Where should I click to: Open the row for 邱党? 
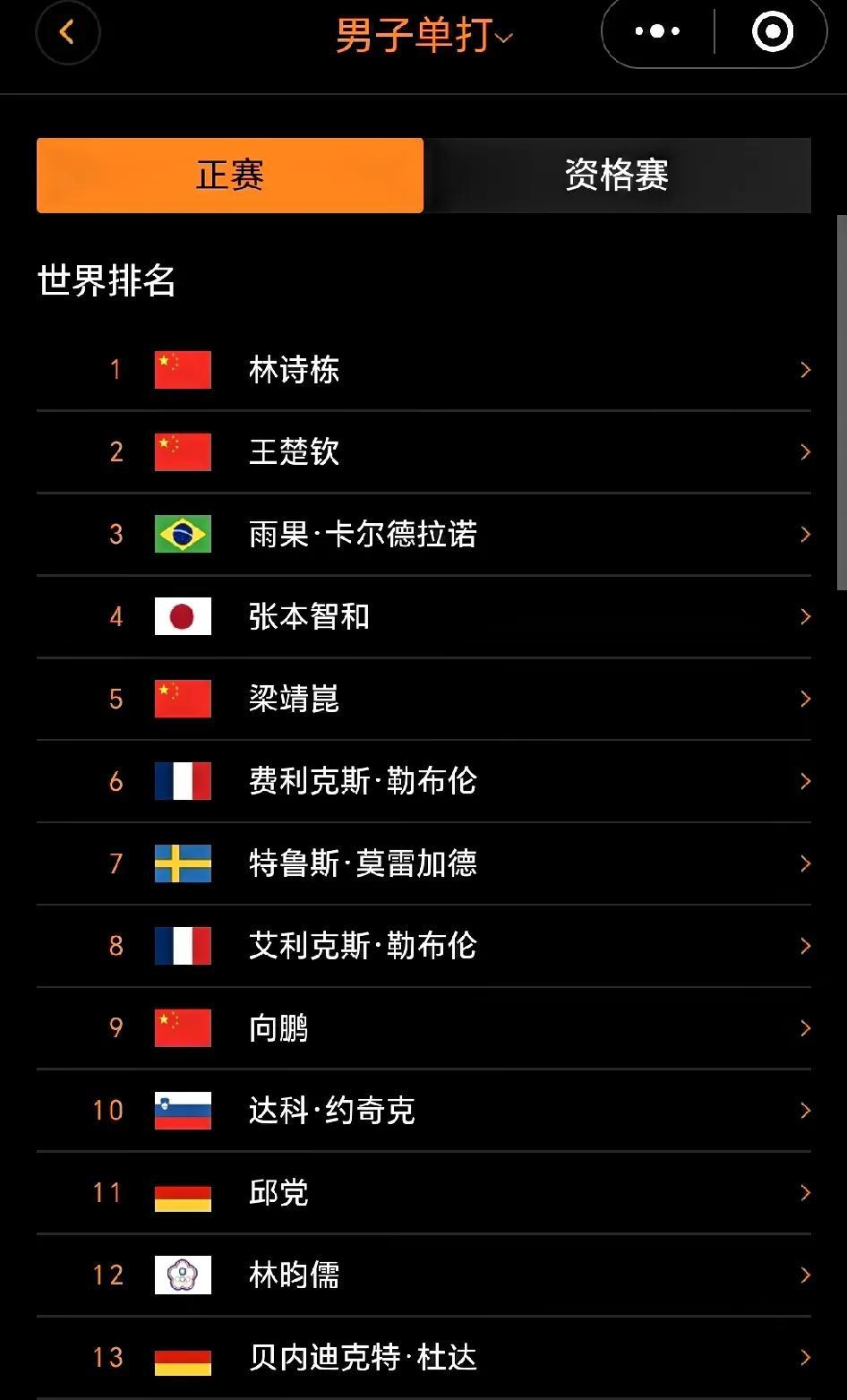tap(423, 1193)
